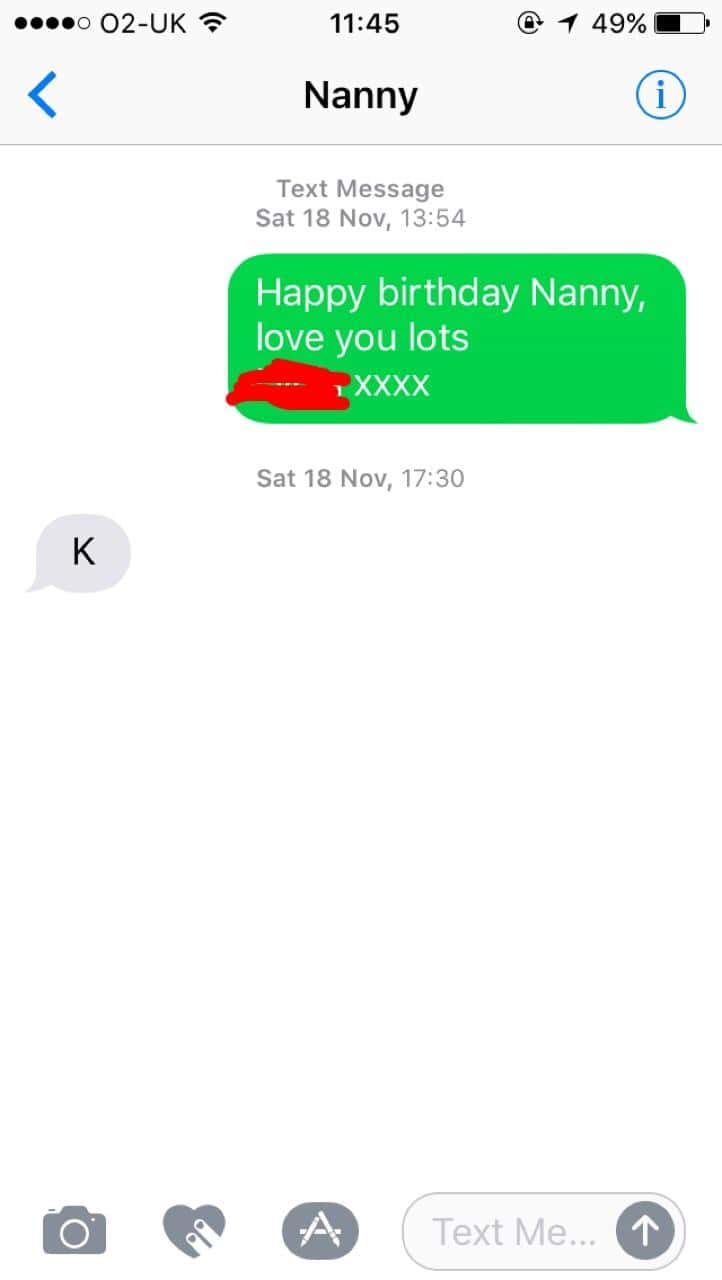Image resolution: width=722 pixels, height=1280 pixels.
Task: Send the message with the arrow button
Action: 645,1231
